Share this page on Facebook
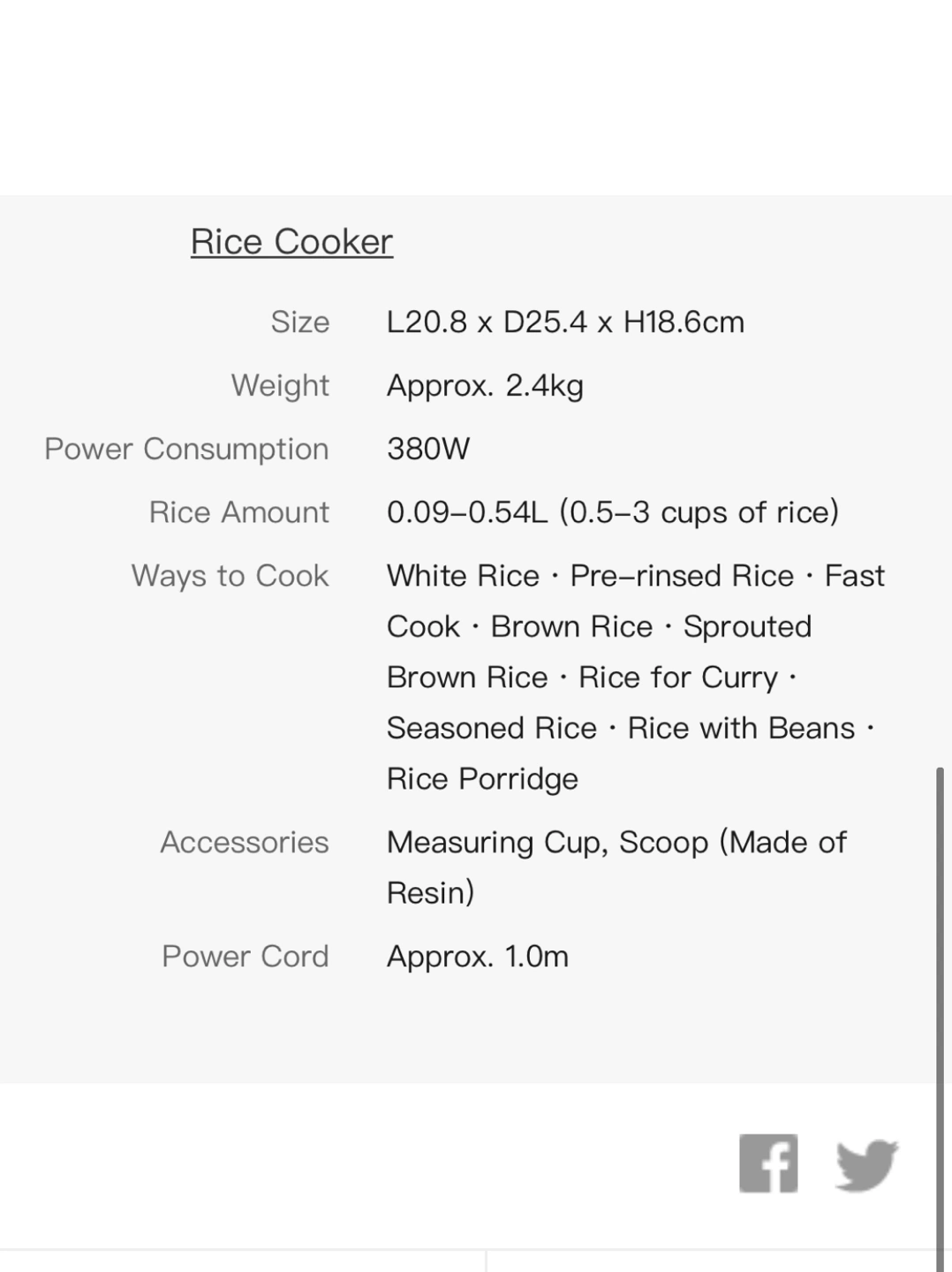 click(768, 1163)
